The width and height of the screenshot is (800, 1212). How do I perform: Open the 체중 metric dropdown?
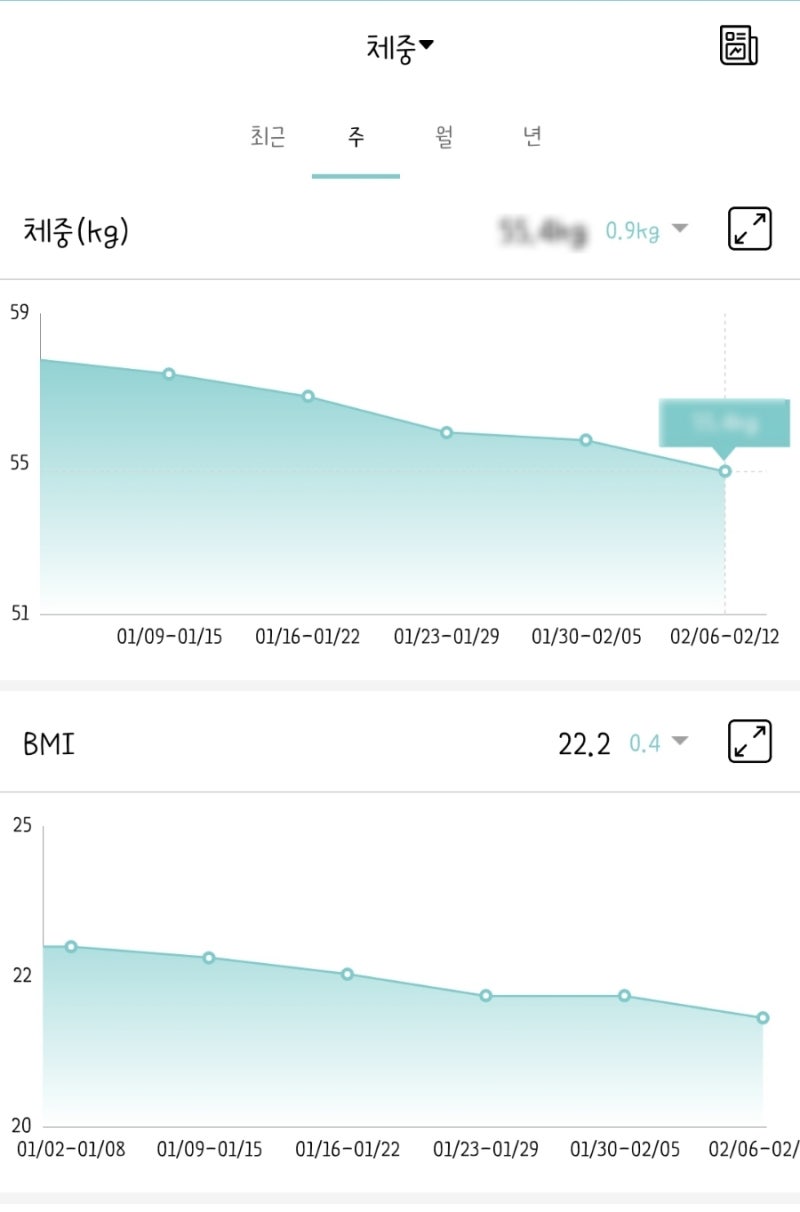(400, 47)
